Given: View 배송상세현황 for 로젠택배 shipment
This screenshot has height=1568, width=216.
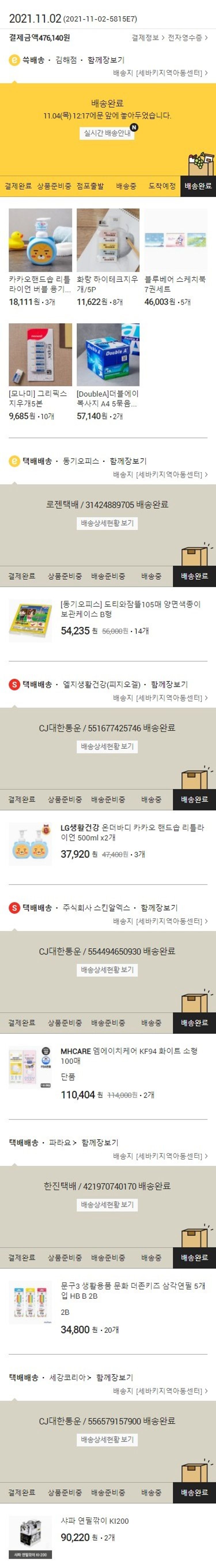Looking at the screenshot, I should pyautogui.click(x=107, y=523).
